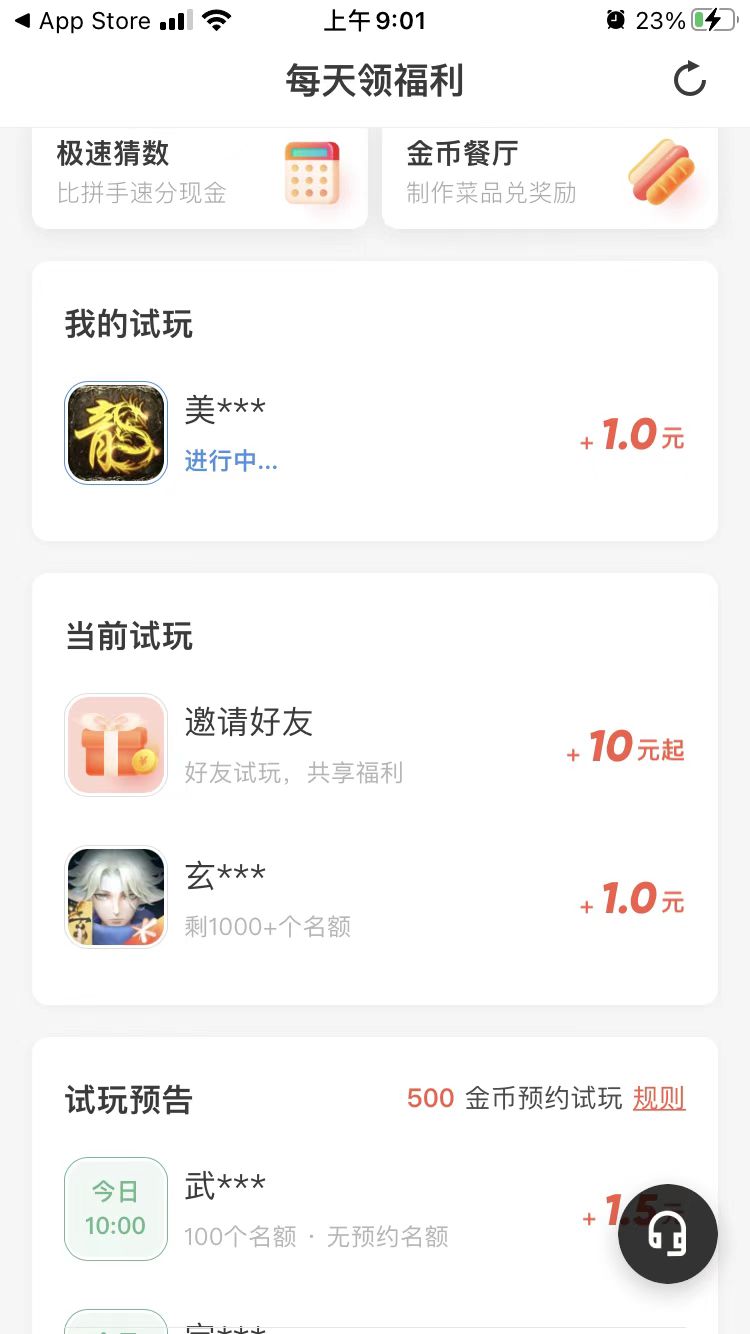Image resolution: width=750 pixels, height=1334 pixels.
Task: Tap the 玄*** game app icon
Action: pos(116,896)
